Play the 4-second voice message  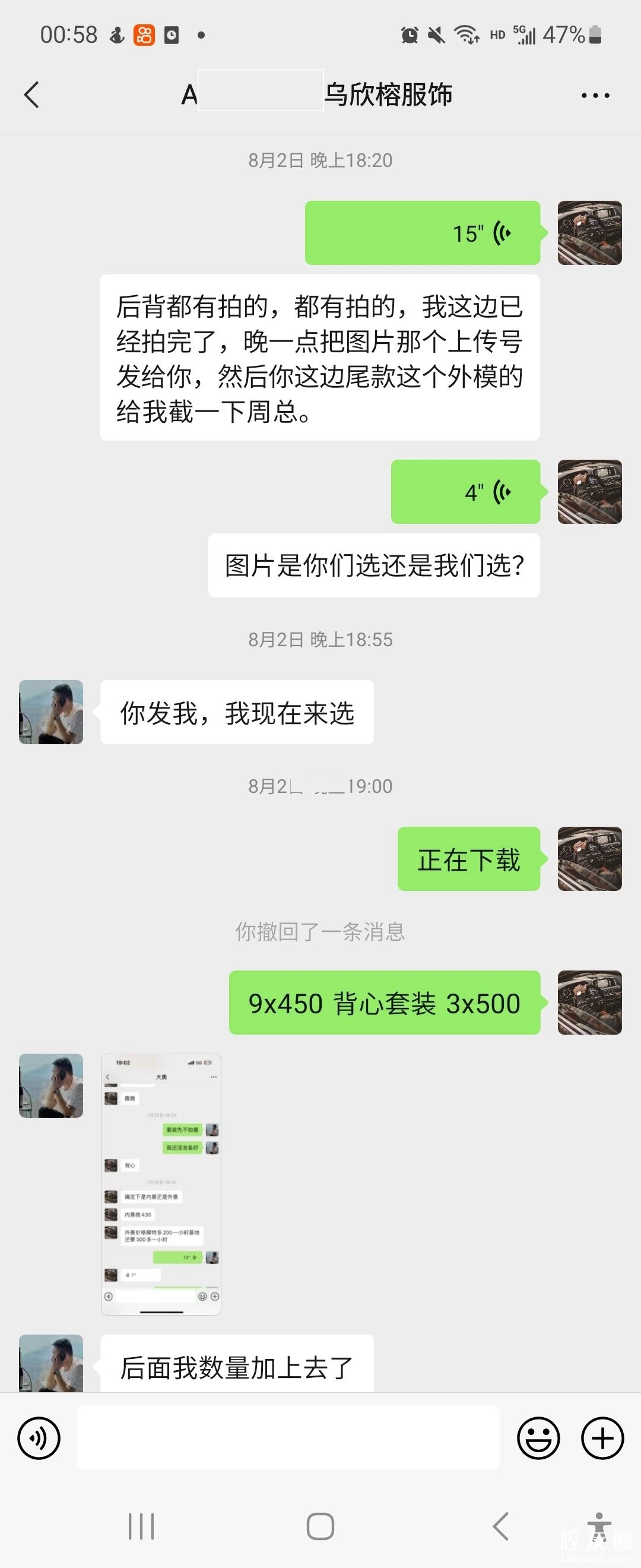(x=465, y=492)
